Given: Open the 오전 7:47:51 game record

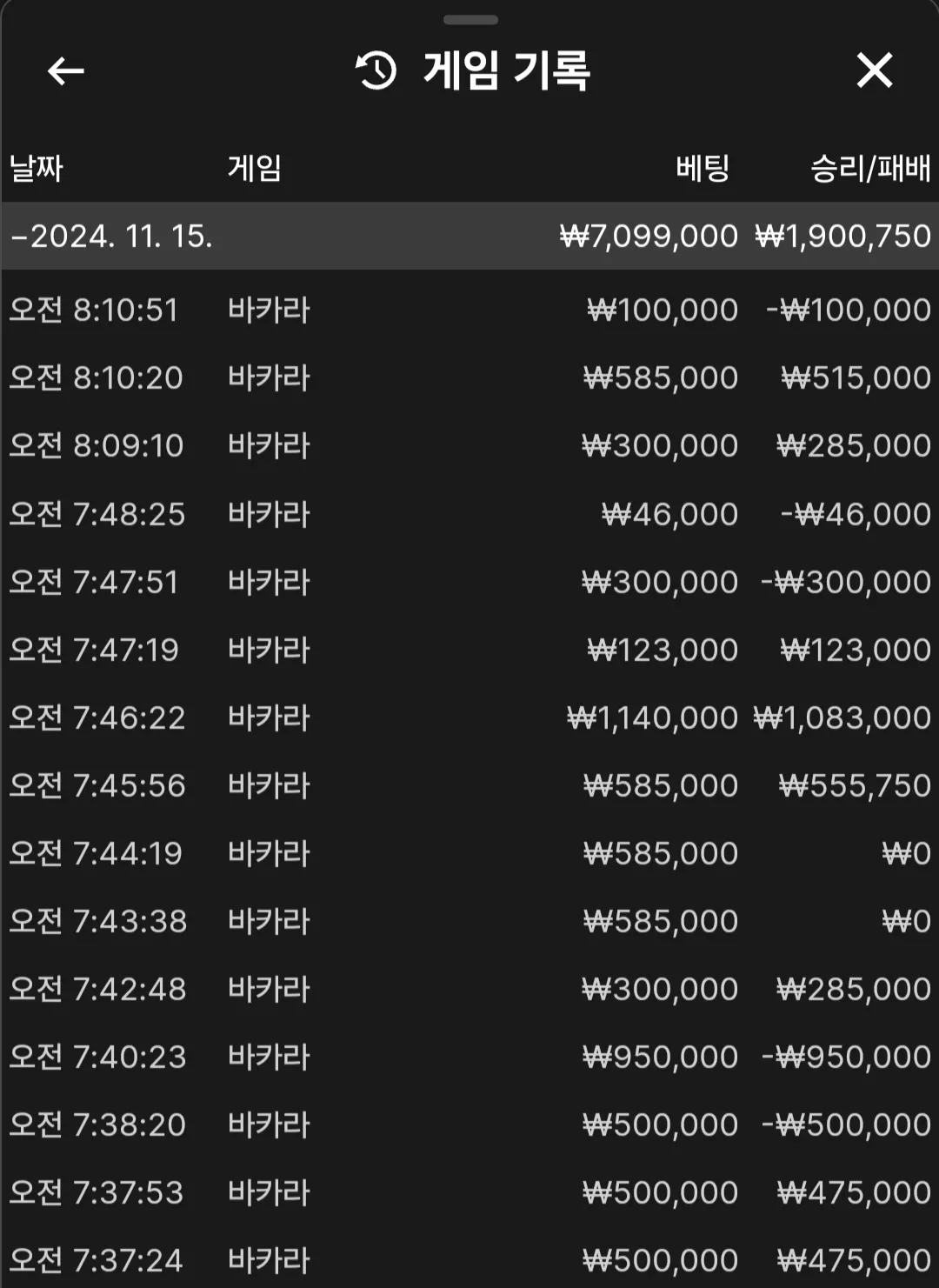Looking at the screenshot, I should pyautogui.click(x=469, y=582).
